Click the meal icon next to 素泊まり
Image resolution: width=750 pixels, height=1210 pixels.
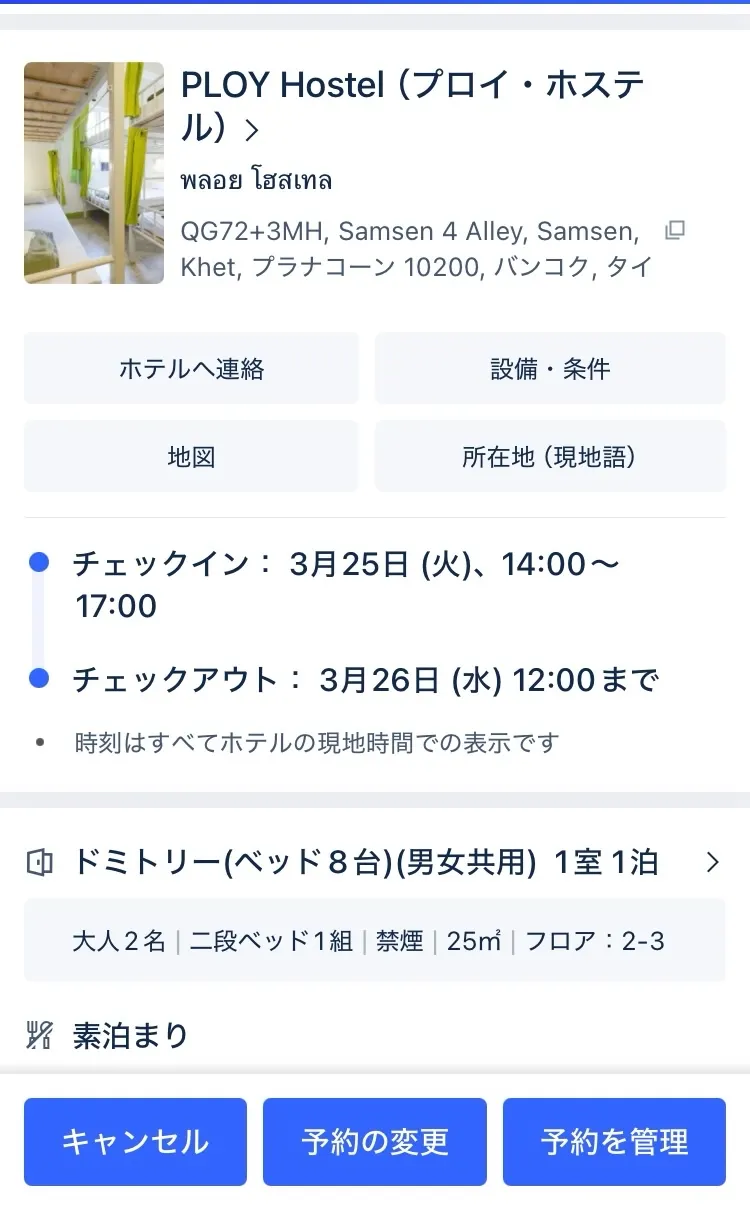(x=36, y=1036)
